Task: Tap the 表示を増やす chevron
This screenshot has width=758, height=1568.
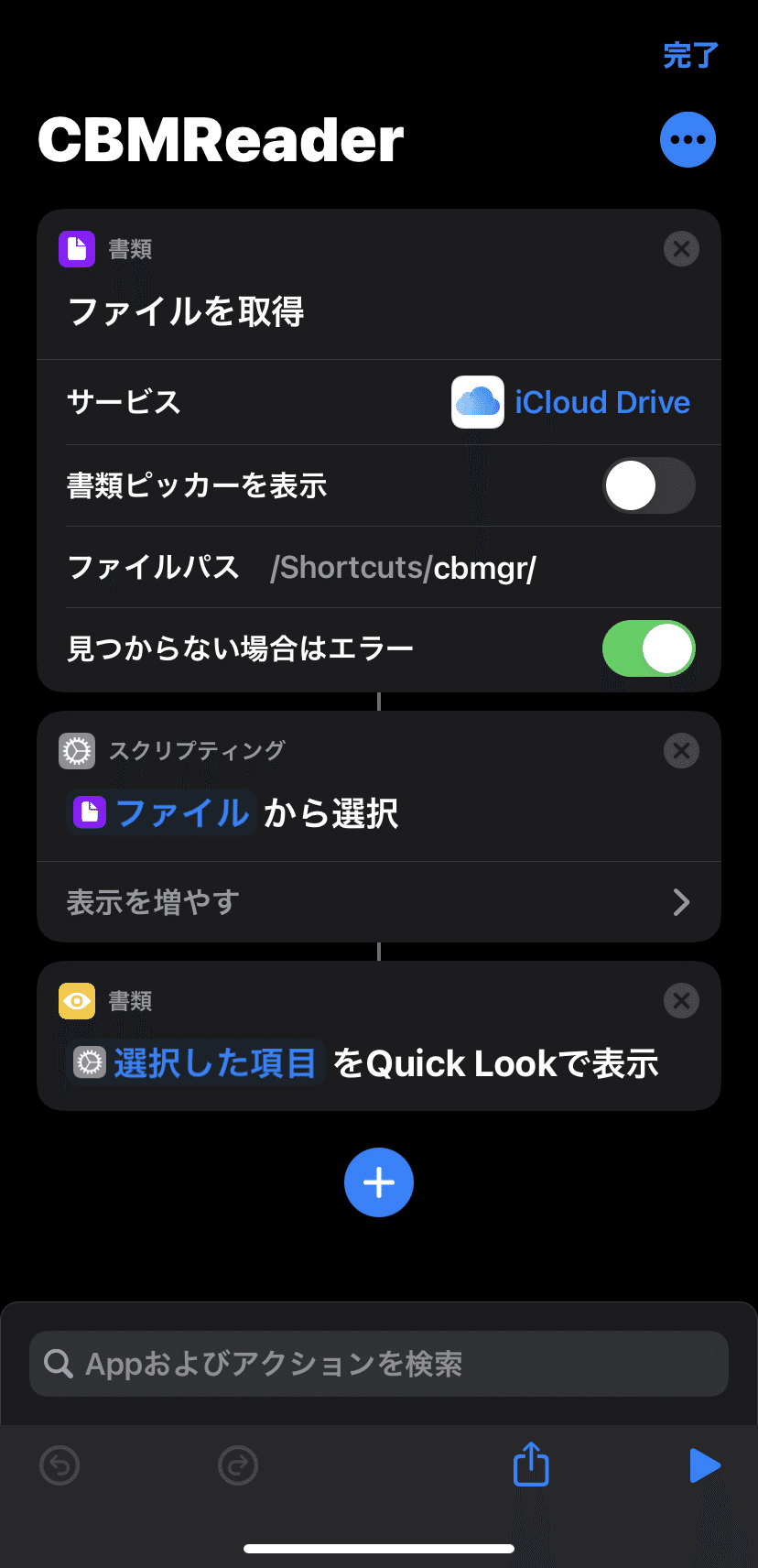Action: (x=681, y=901)
